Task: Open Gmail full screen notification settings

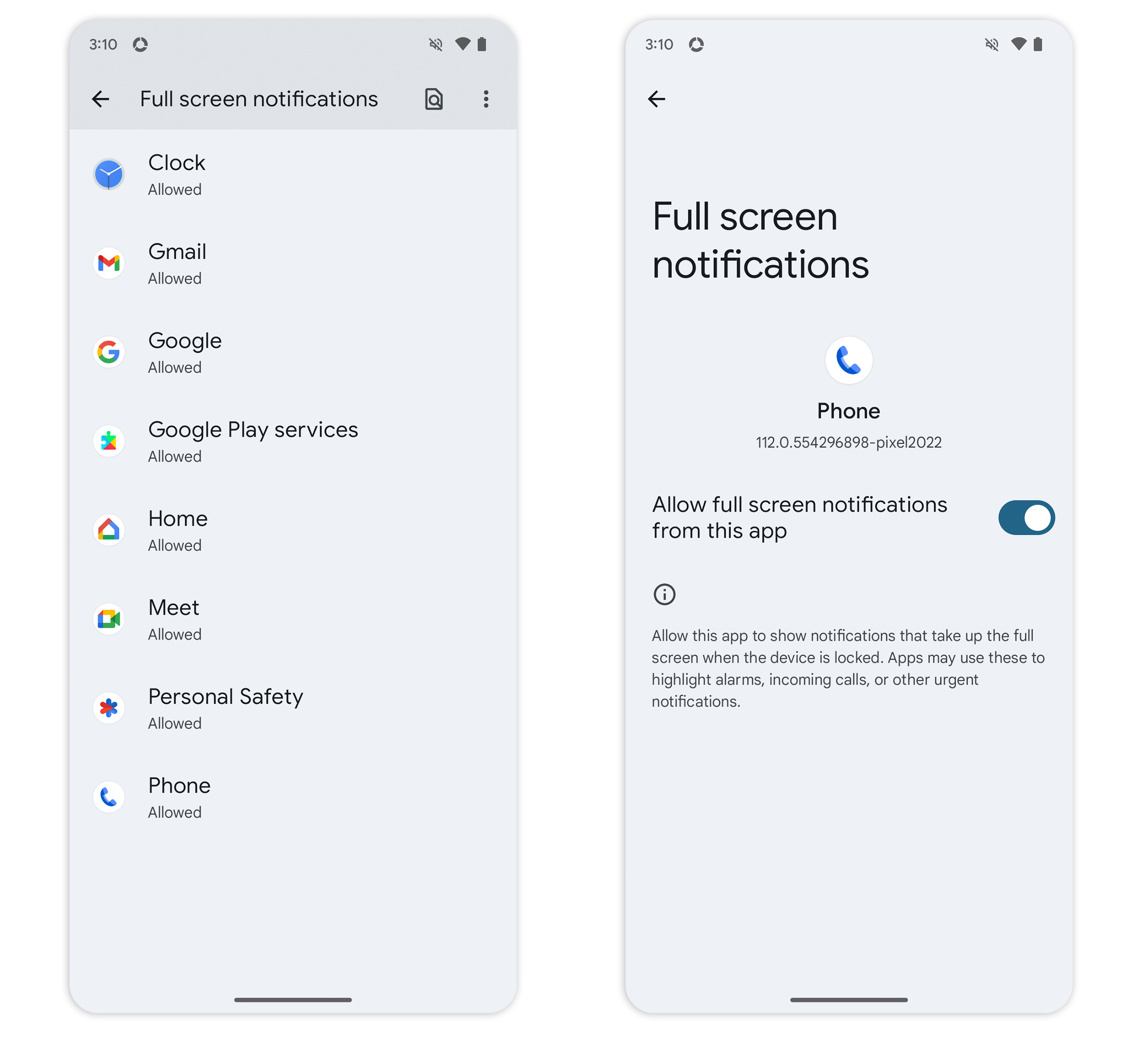Action: tap(293, 264)
